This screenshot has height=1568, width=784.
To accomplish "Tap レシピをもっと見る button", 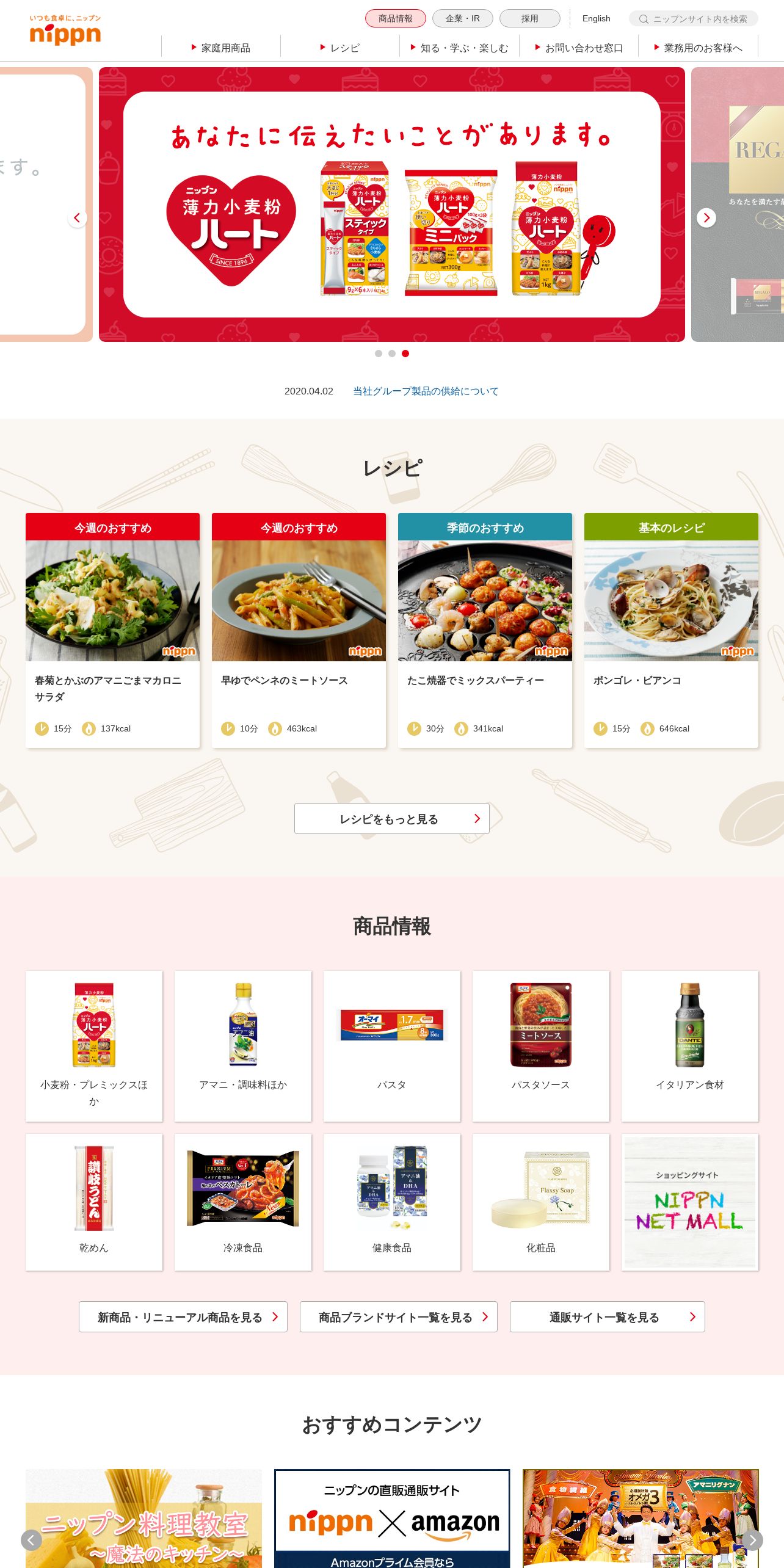I will pos(392,818).
